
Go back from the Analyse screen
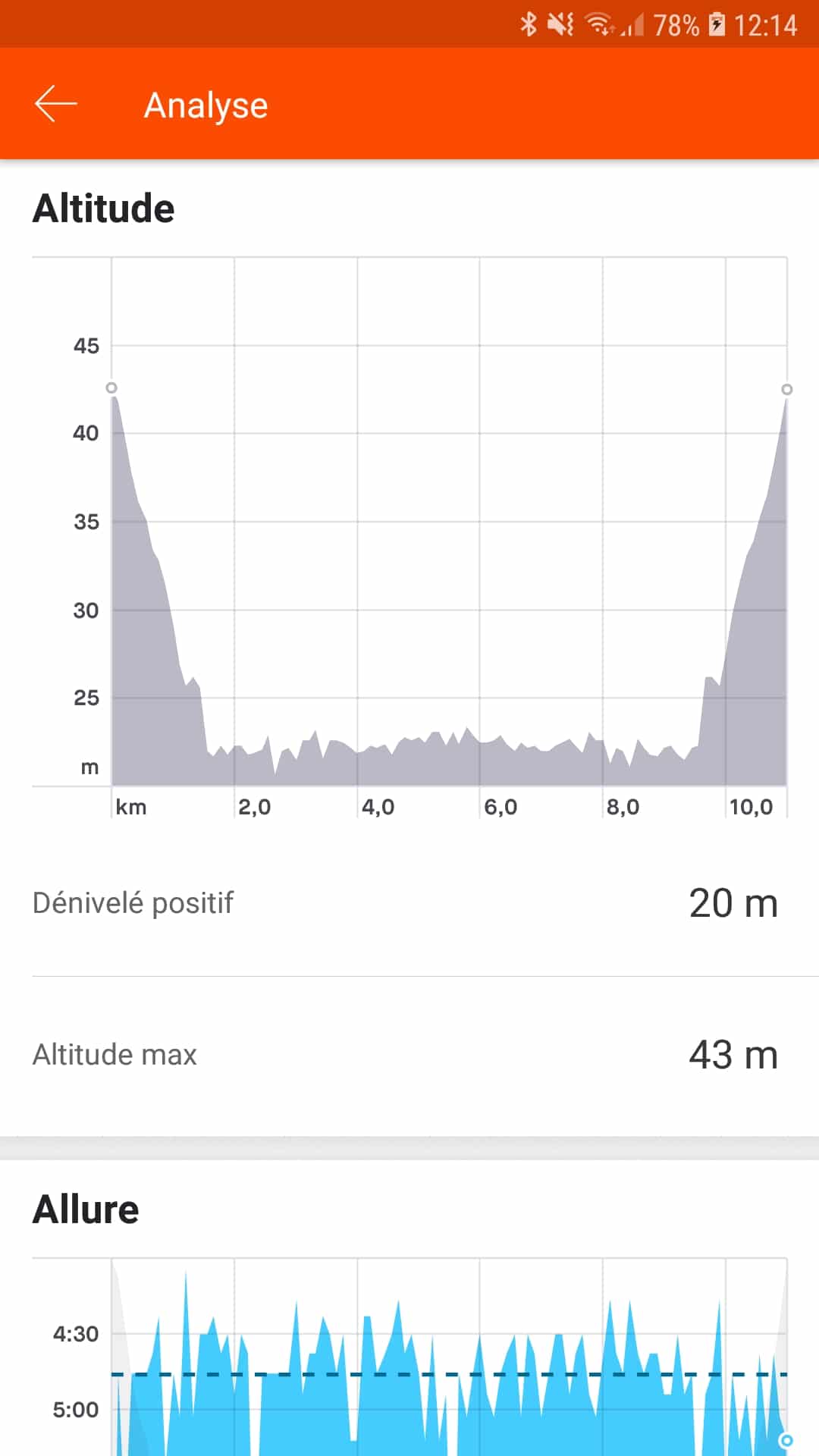(x=55, y=104)
